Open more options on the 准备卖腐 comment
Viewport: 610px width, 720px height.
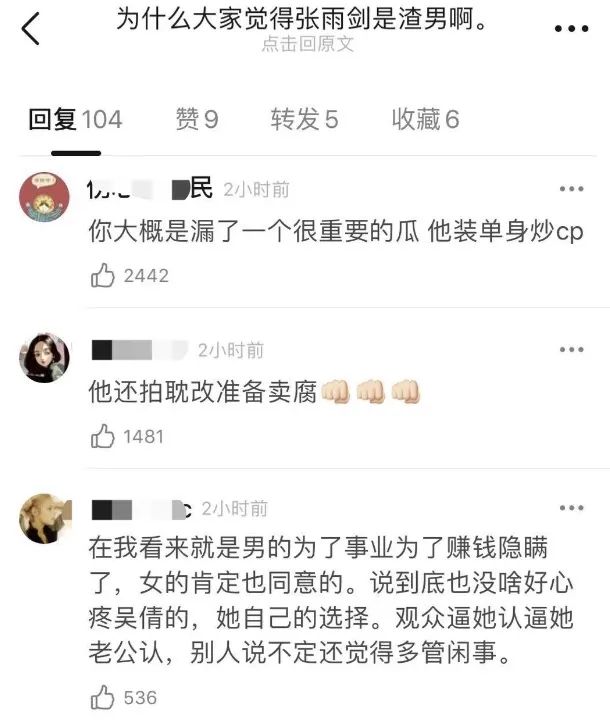pyautogui.click(x=571, y=350)
